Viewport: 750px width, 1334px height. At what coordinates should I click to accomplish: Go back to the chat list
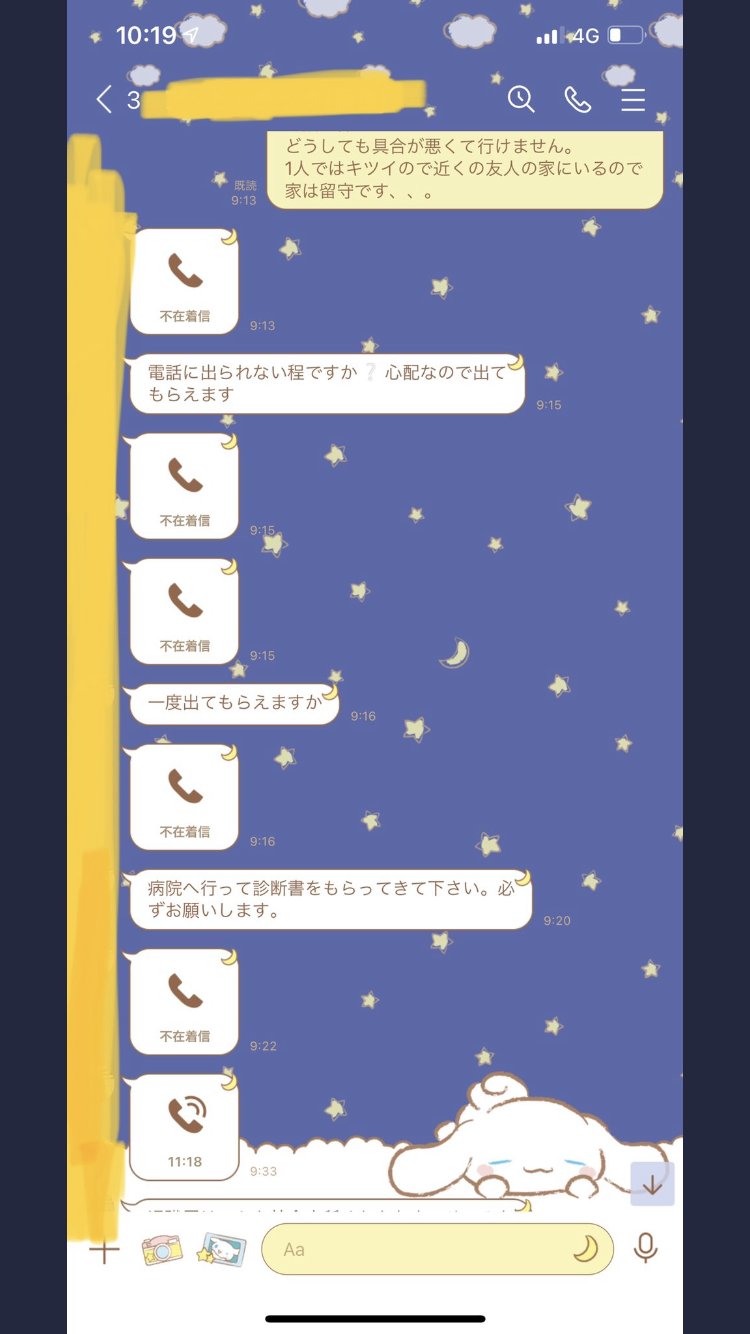click(x=104, y=99)
